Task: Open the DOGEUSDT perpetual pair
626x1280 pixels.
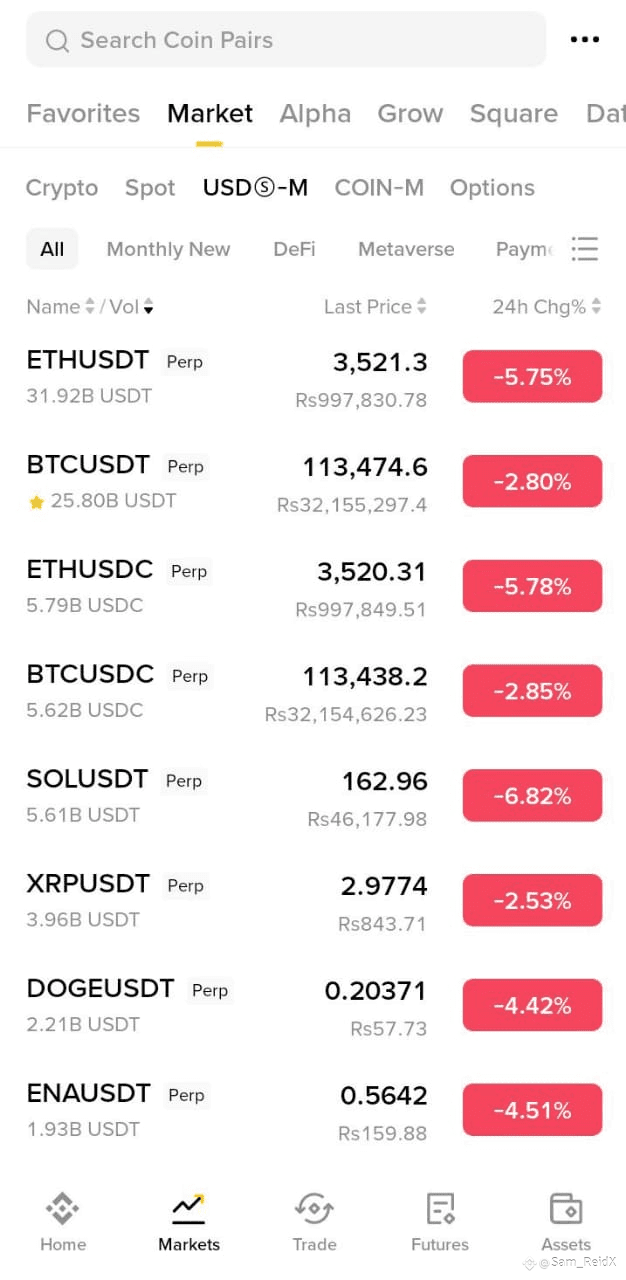Action: 313,1006
